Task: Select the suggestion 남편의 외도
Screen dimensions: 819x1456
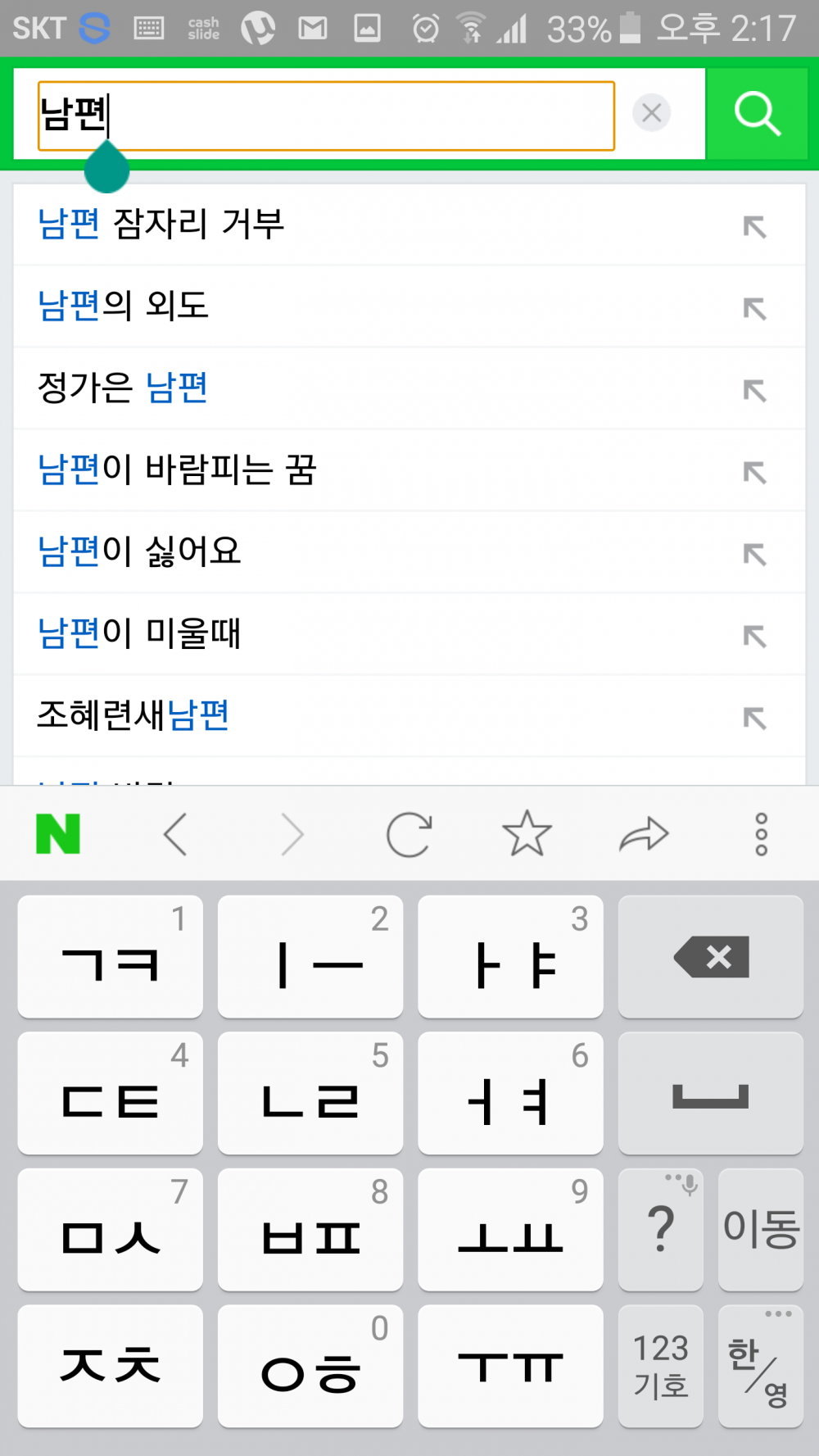Action: [124, 307]
